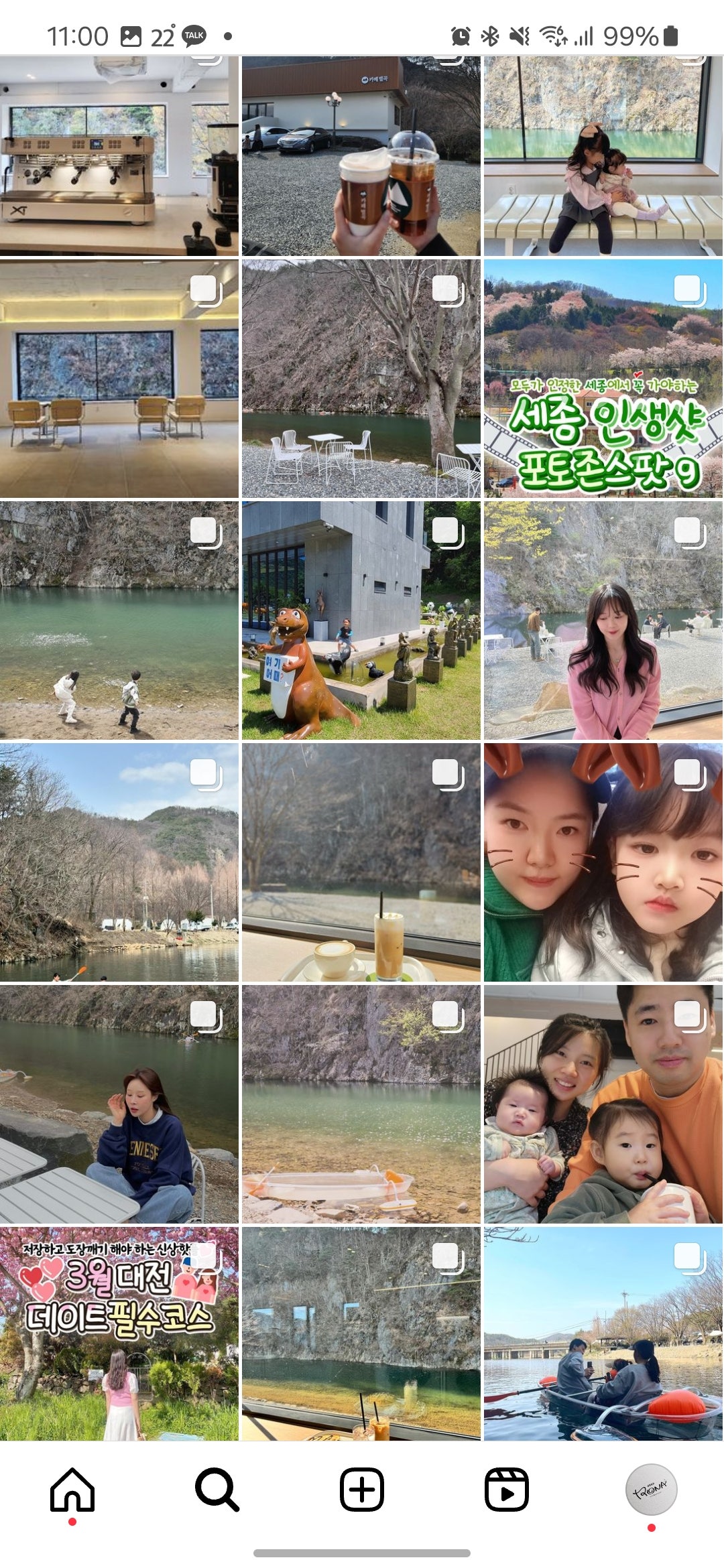724x1568 pixels.
Task: Open post of woman in pink cardigan
Action: [603, 620]
